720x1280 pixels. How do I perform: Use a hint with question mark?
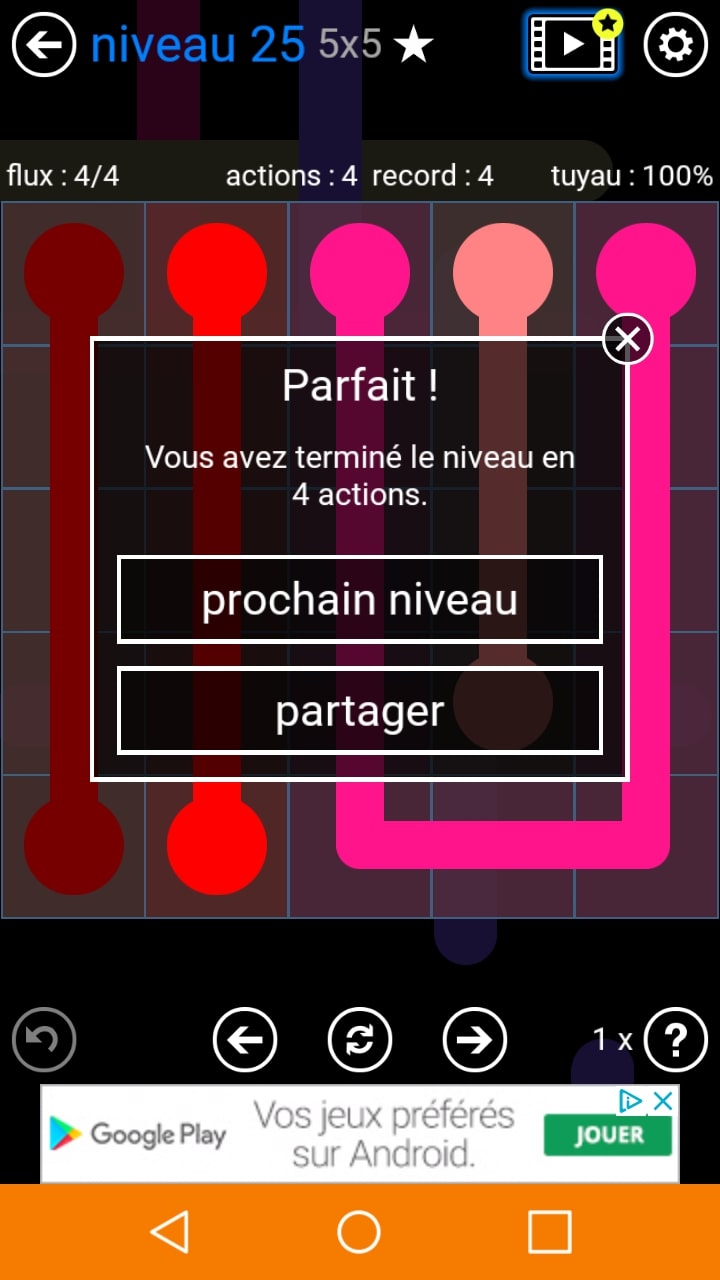click(675, 1040)
